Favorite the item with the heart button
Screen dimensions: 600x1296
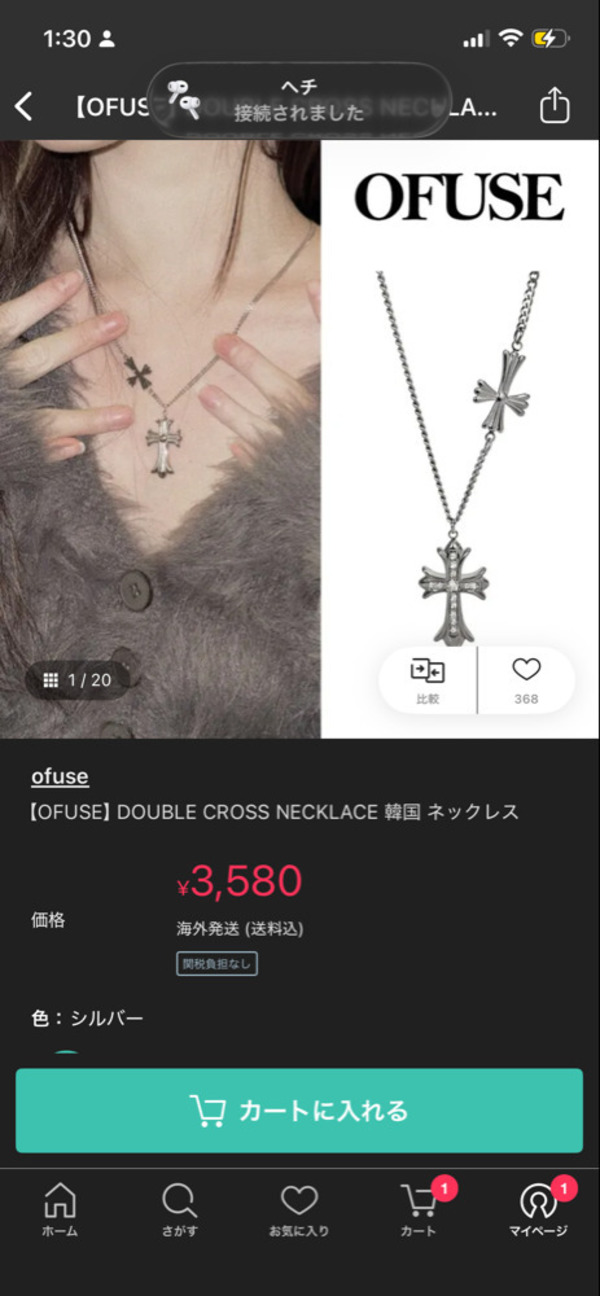coord(526,678)
